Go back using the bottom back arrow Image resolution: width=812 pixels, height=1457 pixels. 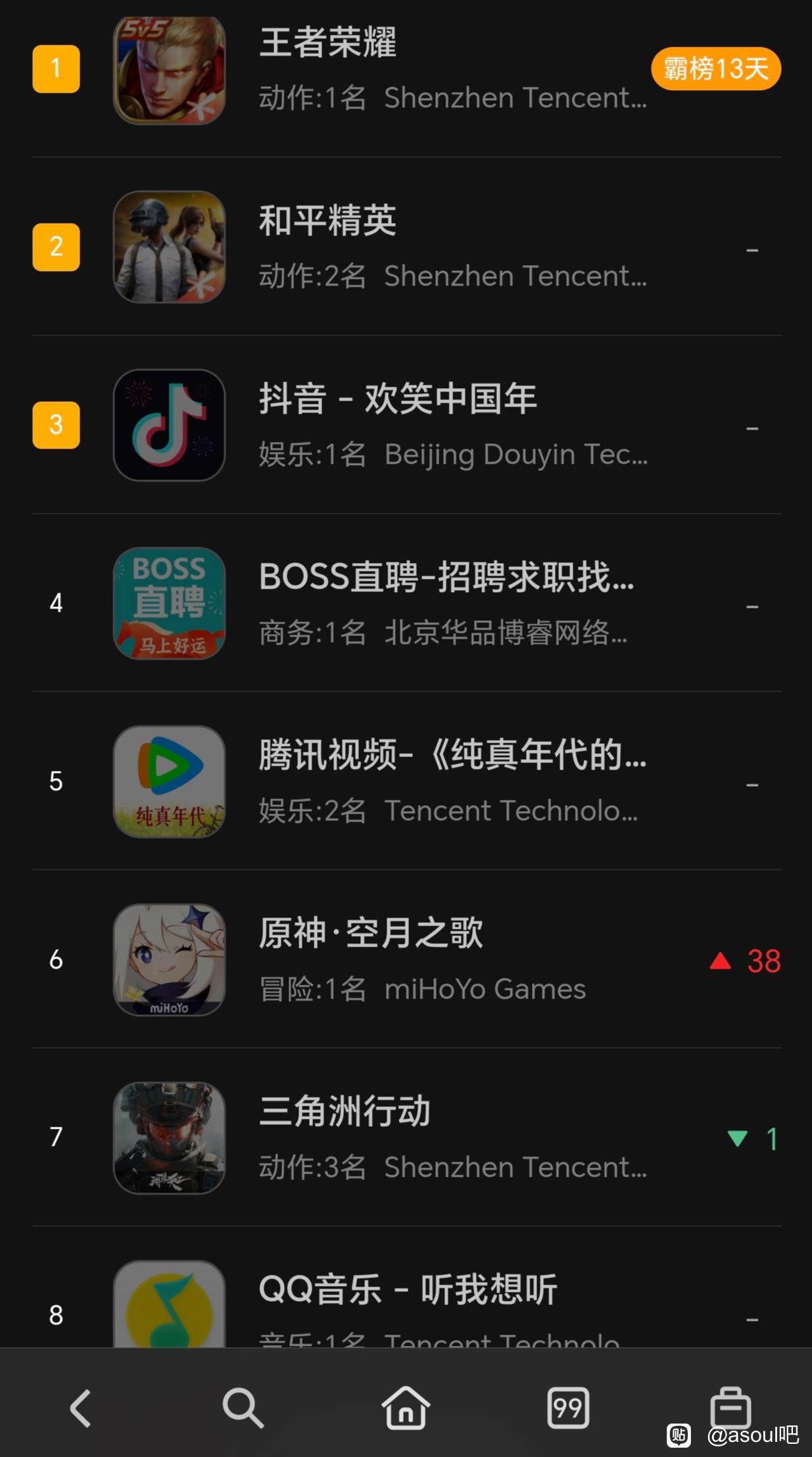pos(81,1408)
